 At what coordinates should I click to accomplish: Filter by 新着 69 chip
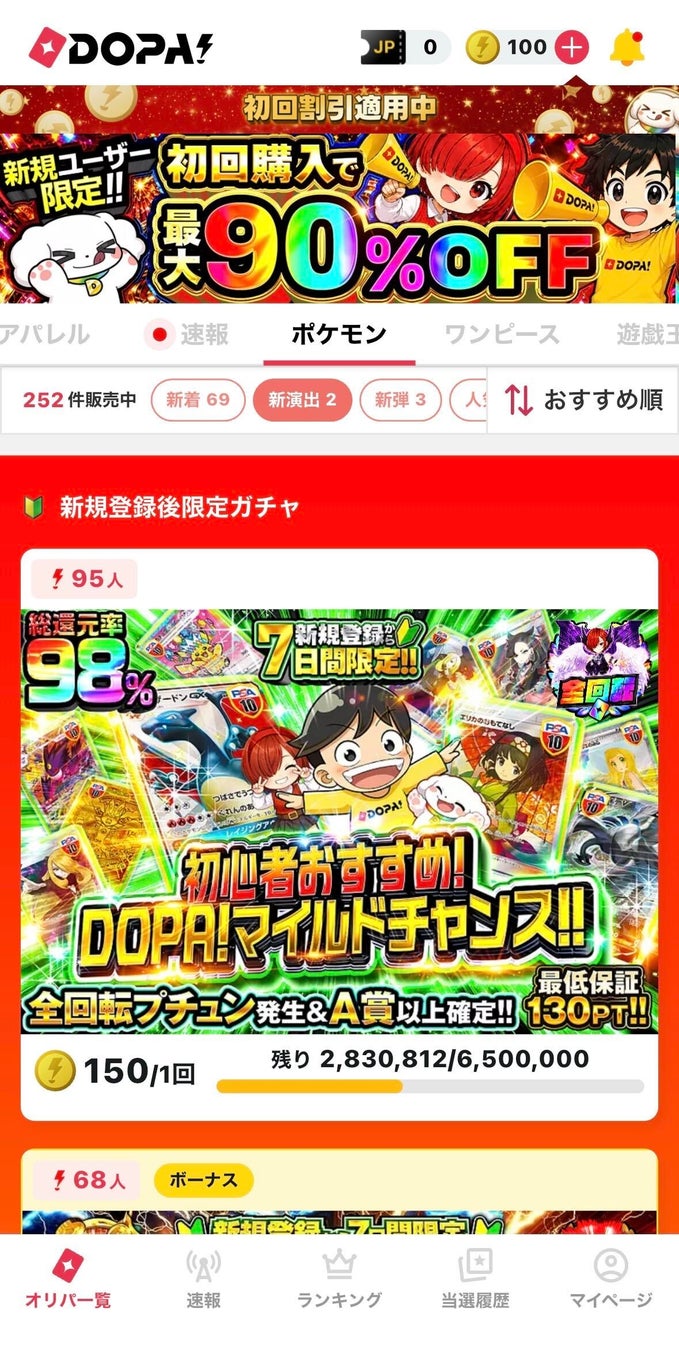198,400
